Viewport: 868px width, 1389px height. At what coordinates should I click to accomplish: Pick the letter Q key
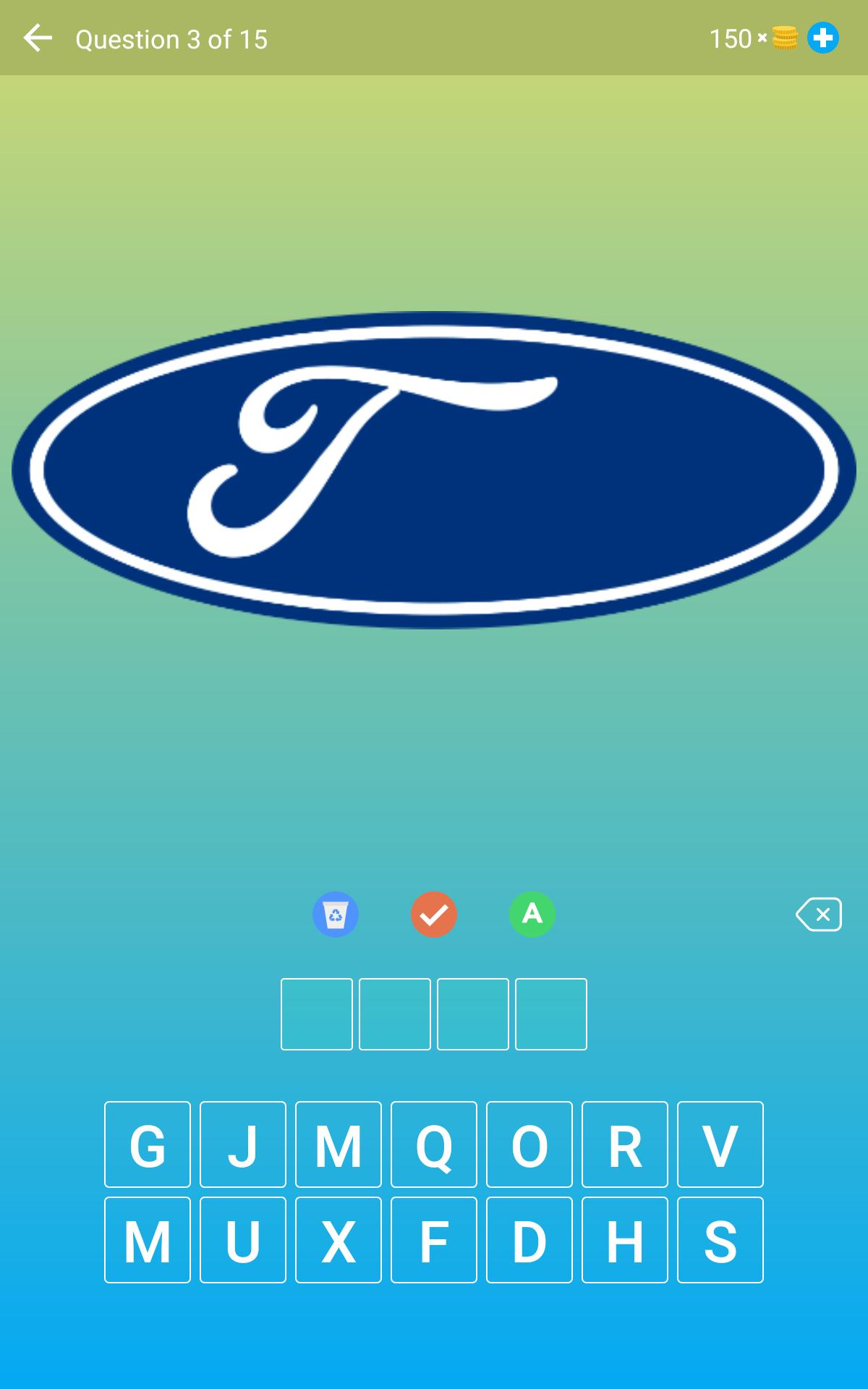coord(434,1144)
